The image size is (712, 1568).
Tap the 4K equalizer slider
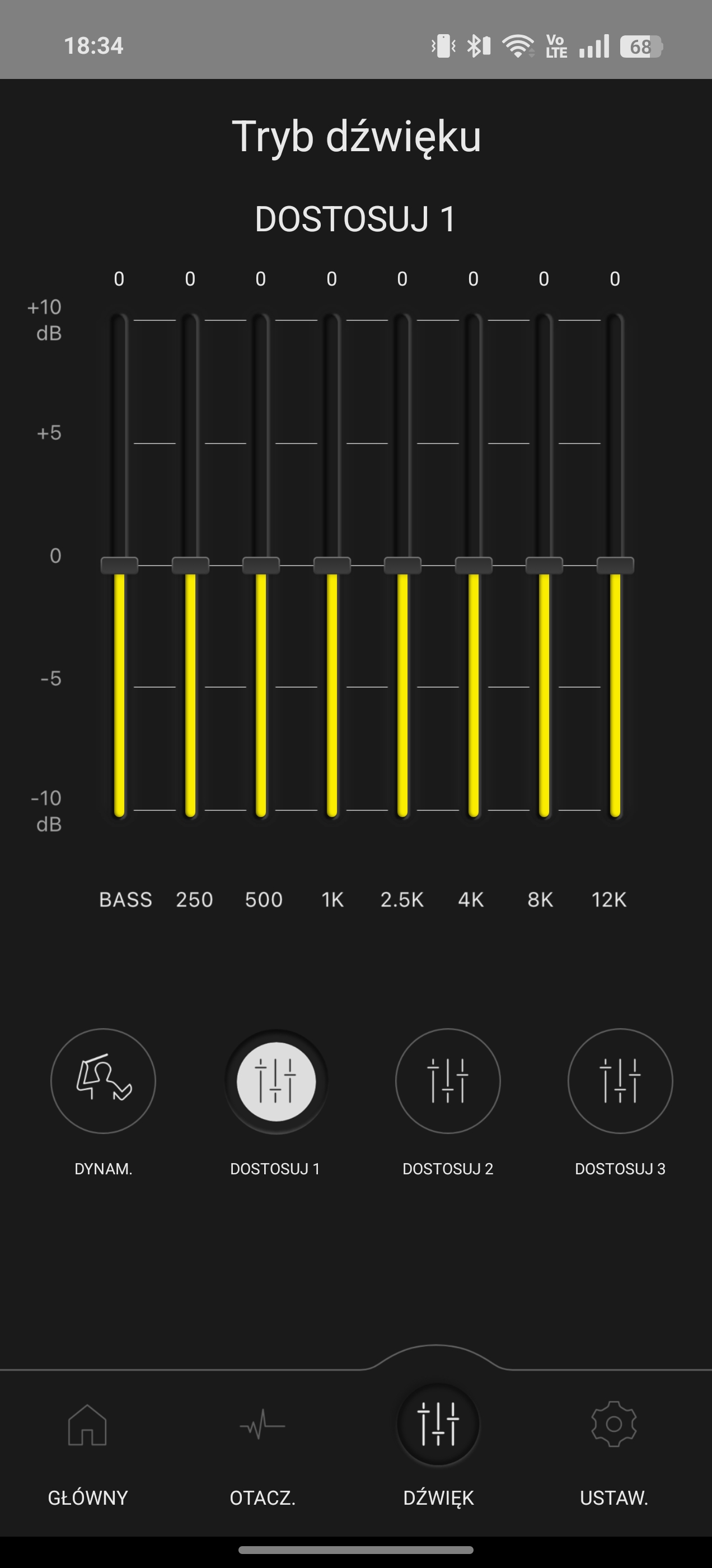click(474, 566)
